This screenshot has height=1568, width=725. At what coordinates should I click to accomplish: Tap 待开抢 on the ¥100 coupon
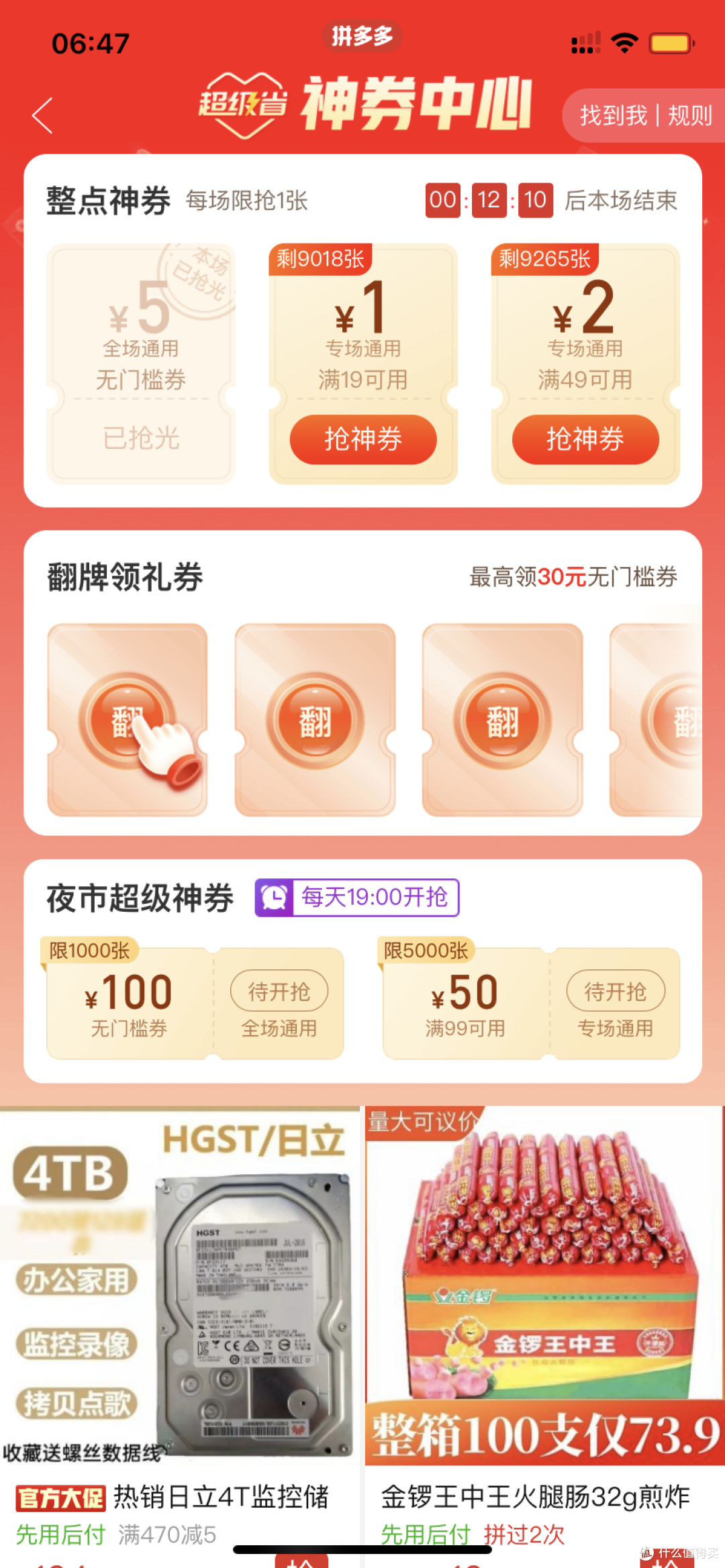279,991
